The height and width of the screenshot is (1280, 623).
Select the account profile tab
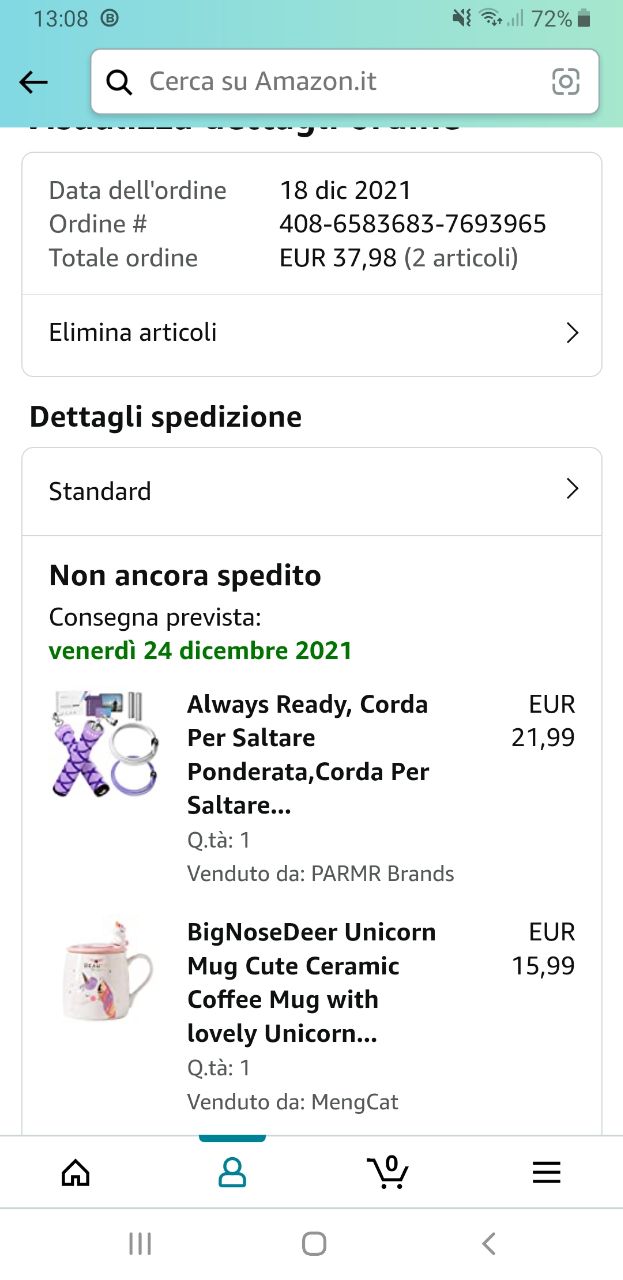(x=232, y=1172)
